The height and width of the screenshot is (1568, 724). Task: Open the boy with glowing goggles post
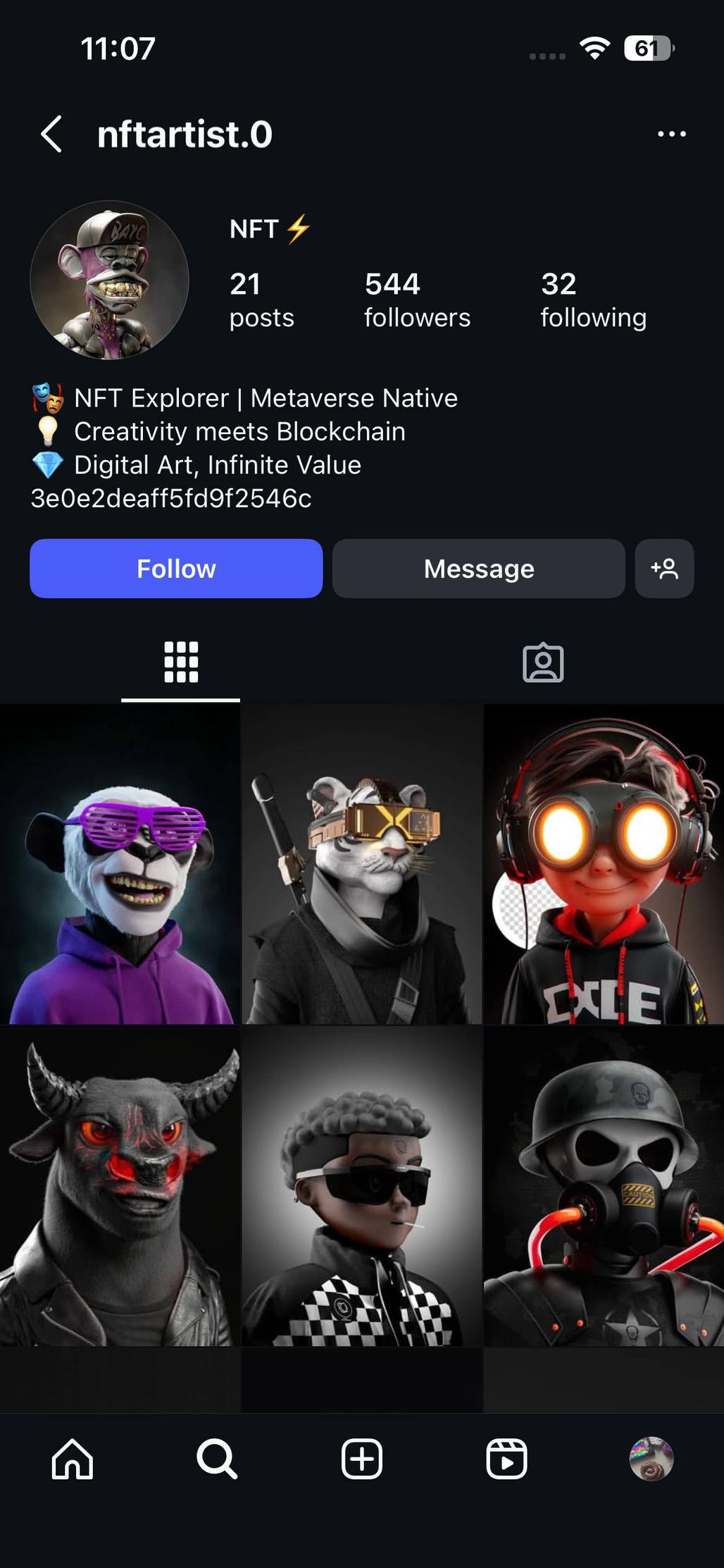(x=604, y=864)
